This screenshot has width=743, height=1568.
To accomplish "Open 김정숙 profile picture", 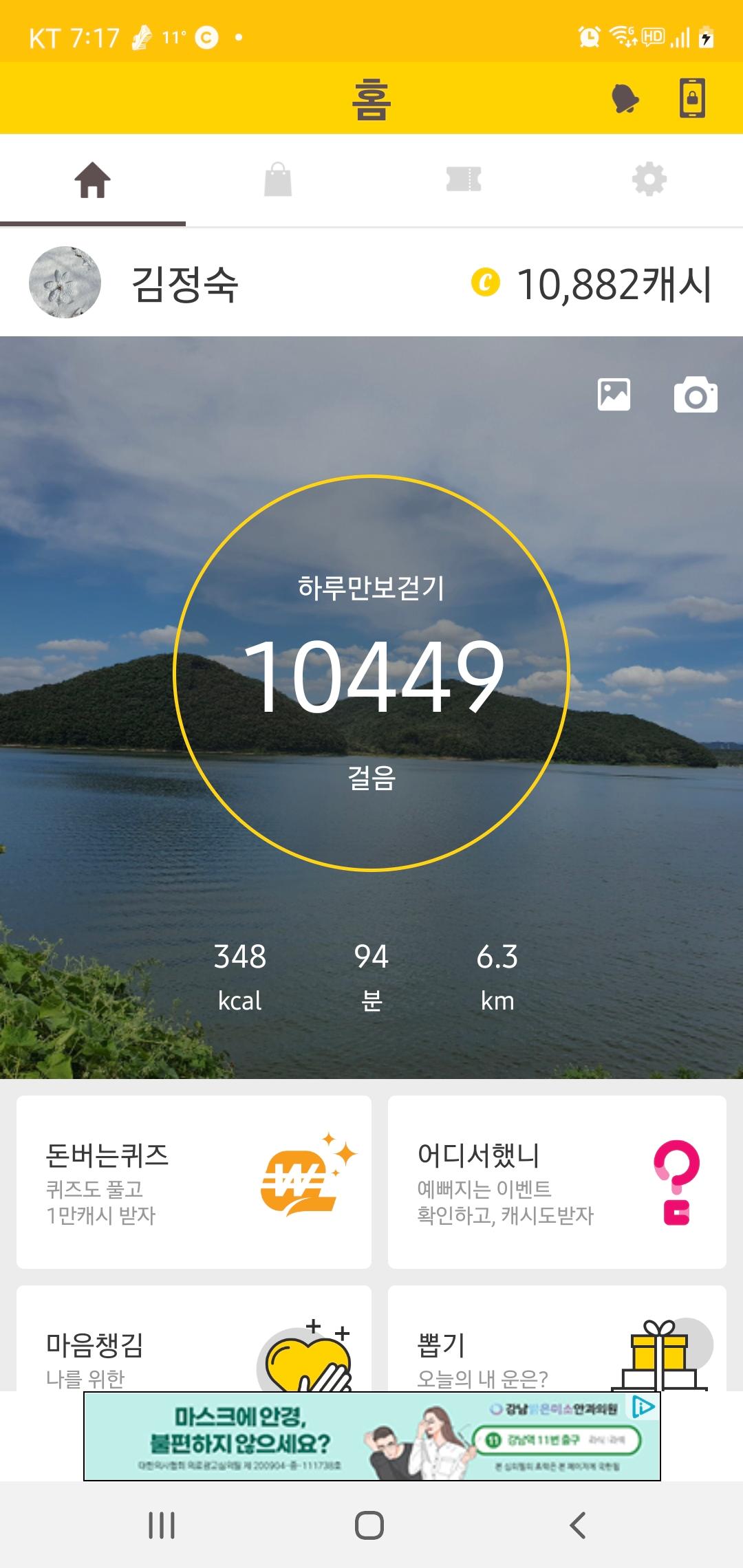I will 65,282.
